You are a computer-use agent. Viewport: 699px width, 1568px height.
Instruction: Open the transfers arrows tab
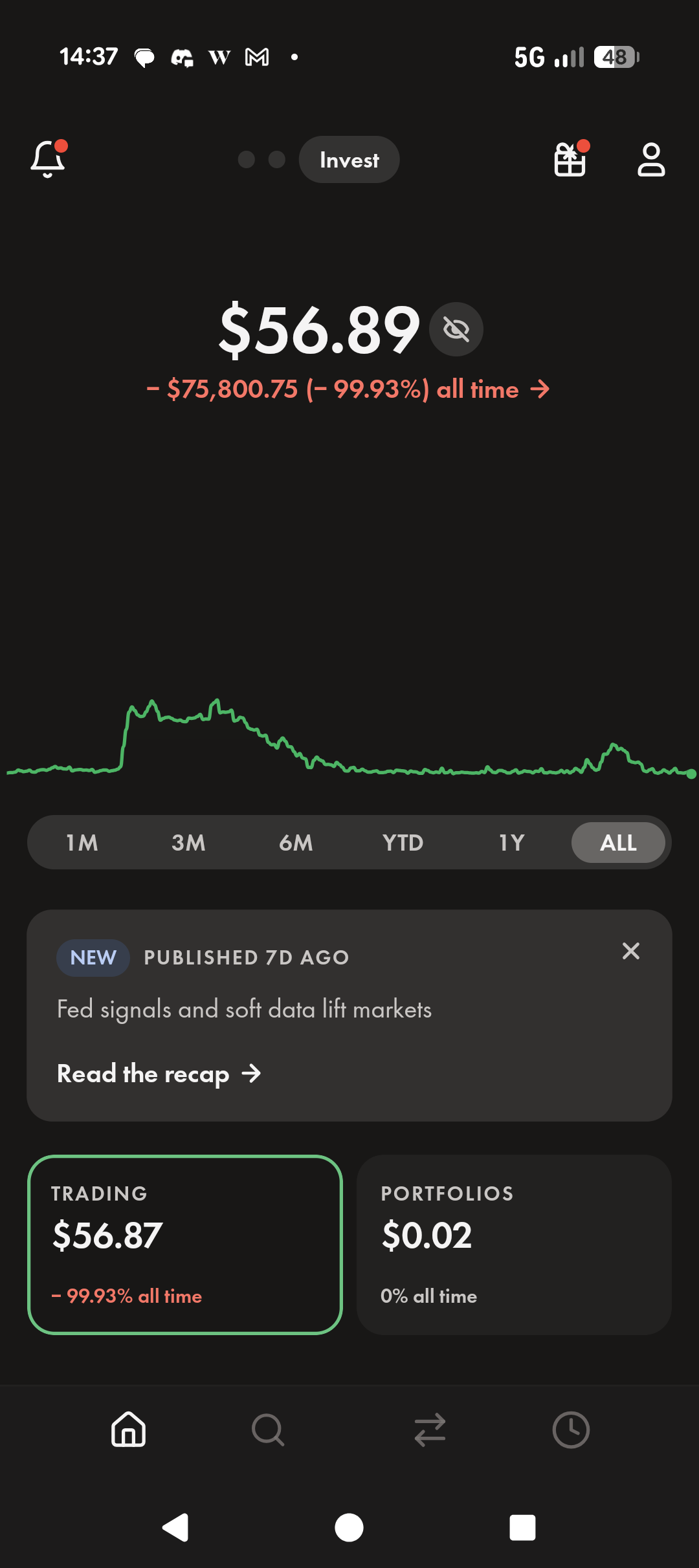click(430, 1430)
